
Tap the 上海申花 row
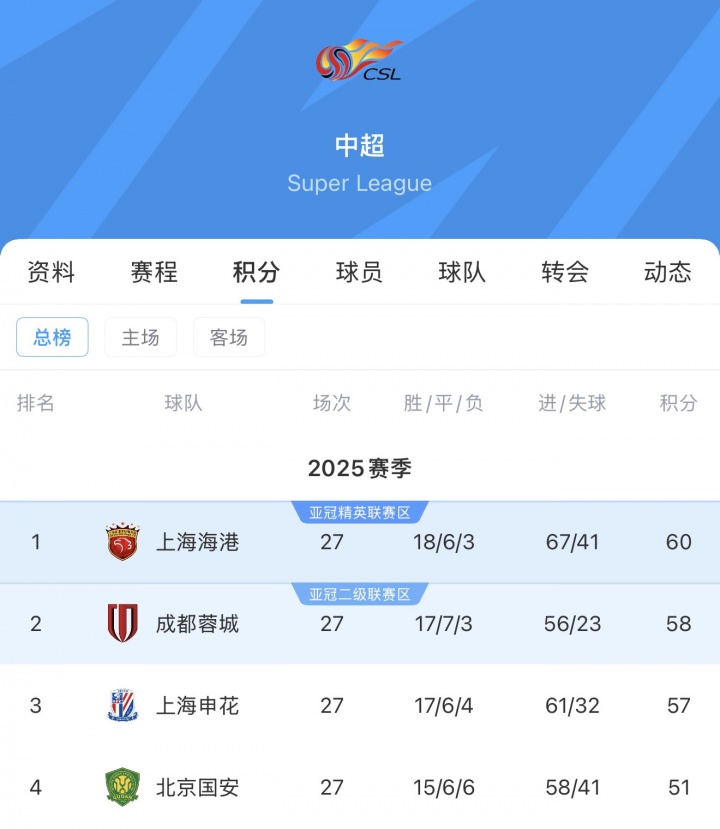[198, 706]
